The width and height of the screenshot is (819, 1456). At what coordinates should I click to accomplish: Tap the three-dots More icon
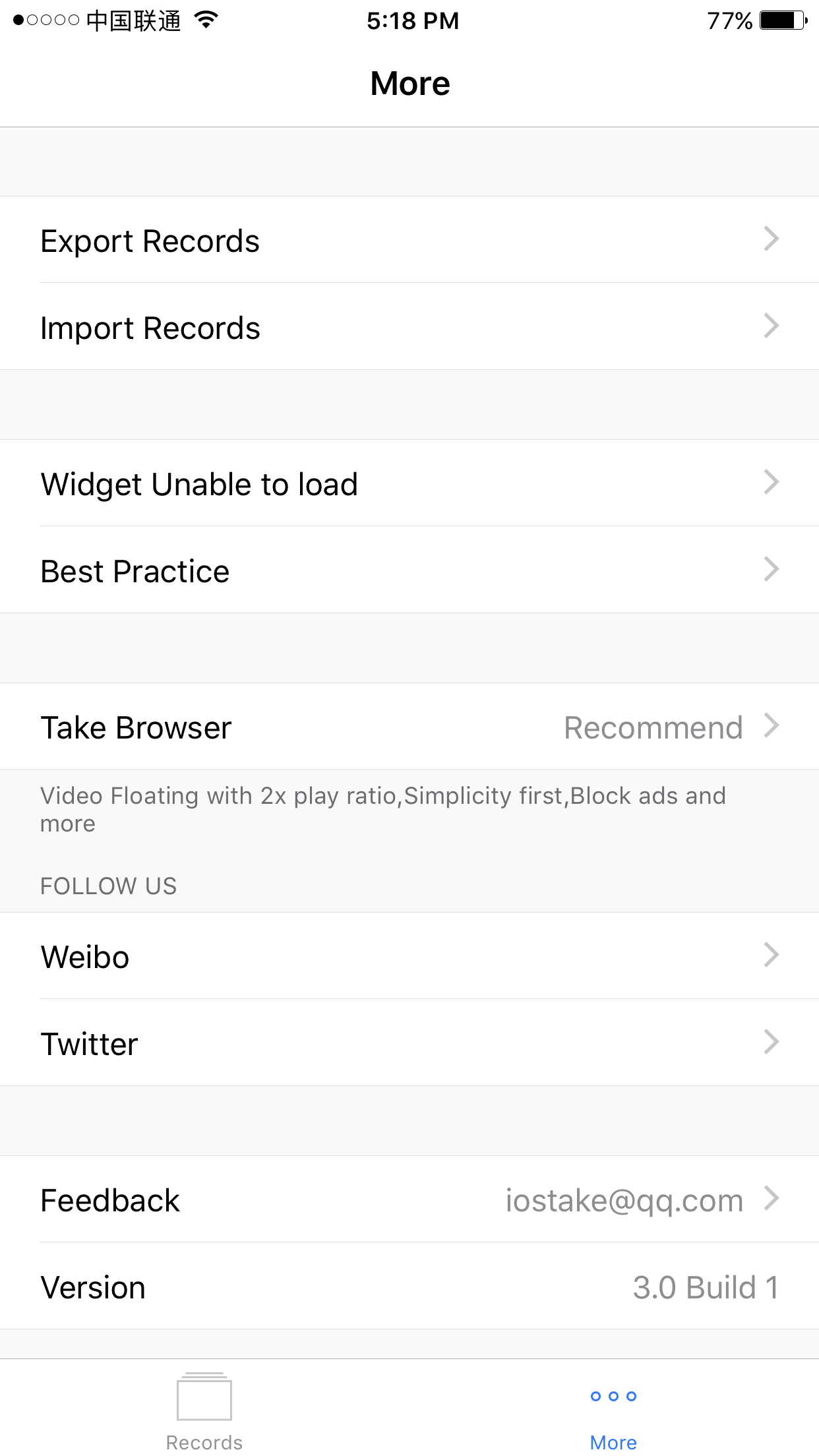pyautogui.click(x=613, y=1395)
